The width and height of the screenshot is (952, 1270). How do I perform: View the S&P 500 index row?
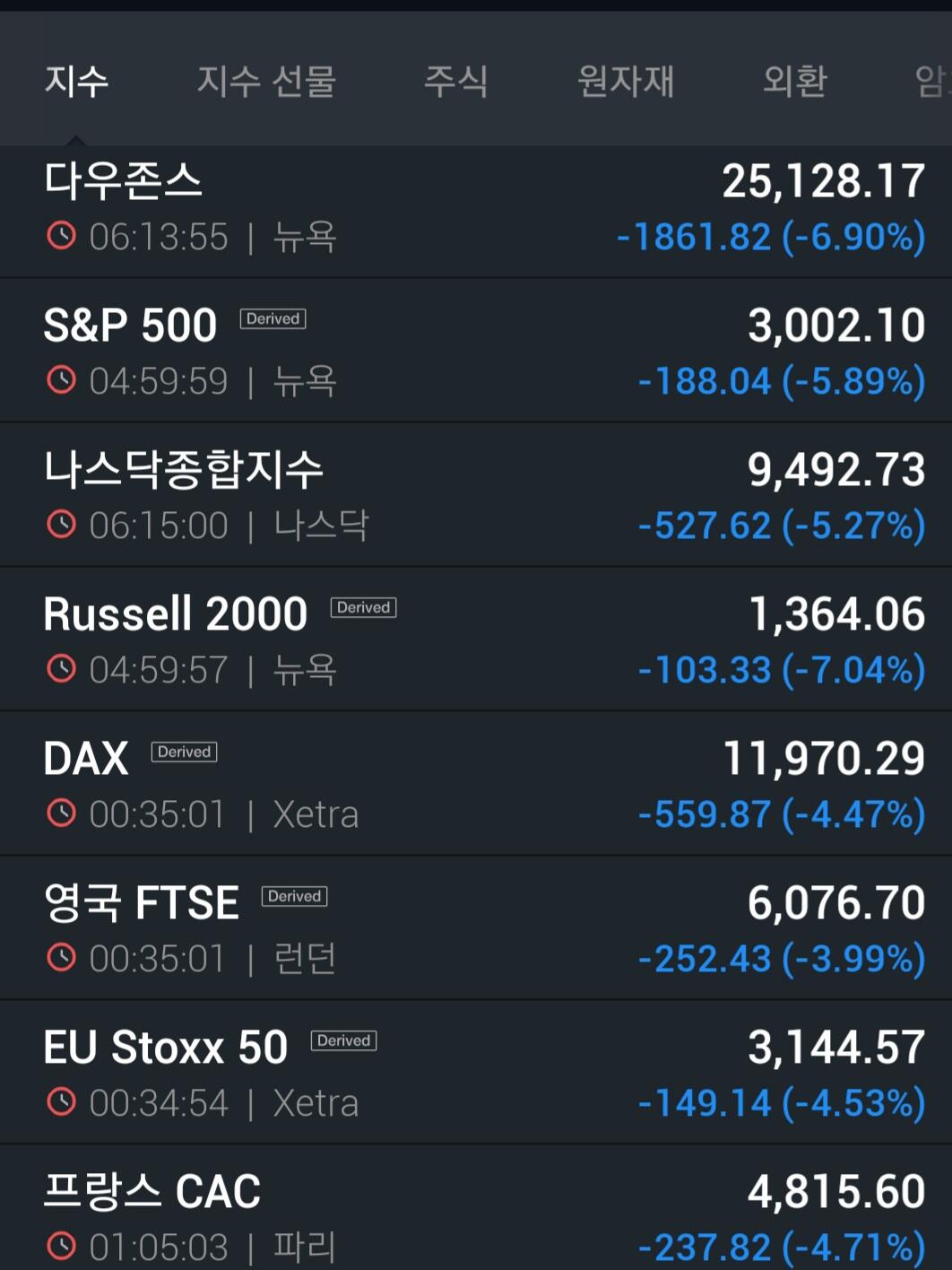pyautogui.click(x=475, y=351)
